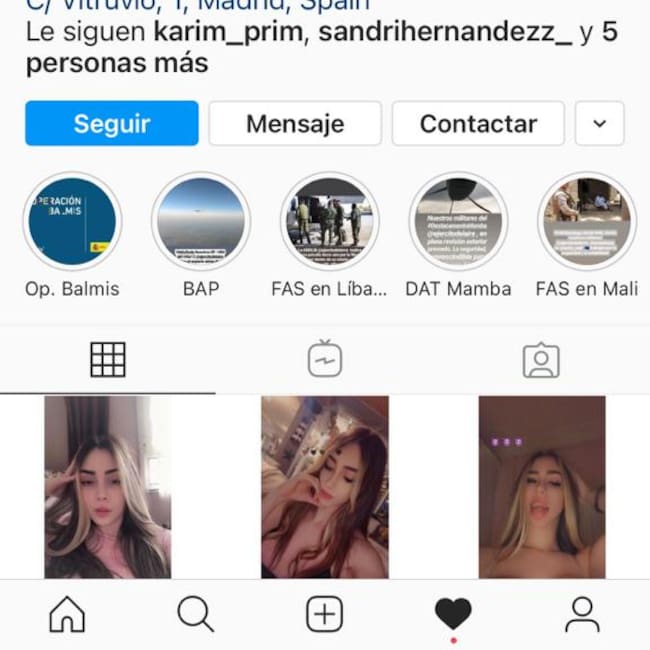Viewport: 650px width, 650px height.
Task: Open the first post in the grid
Action: pos(107,487)
